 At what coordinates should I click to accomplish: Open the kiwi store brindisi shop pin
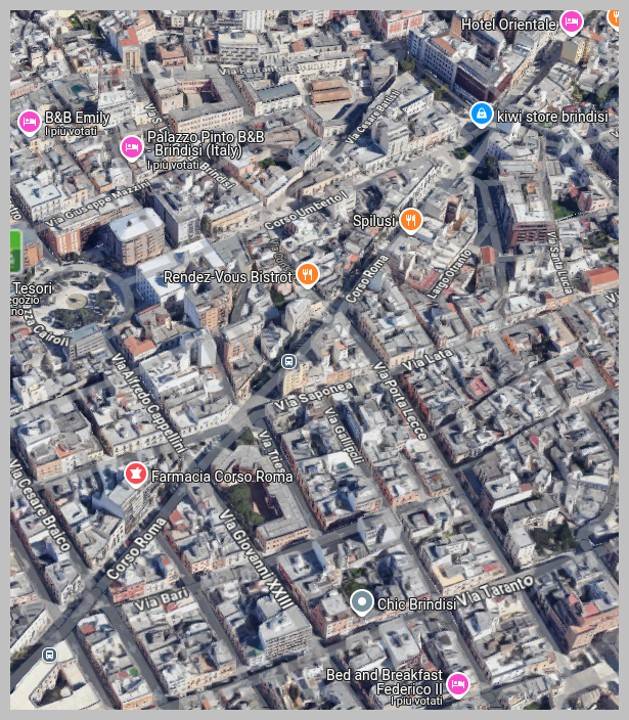[x=481, y=114]
